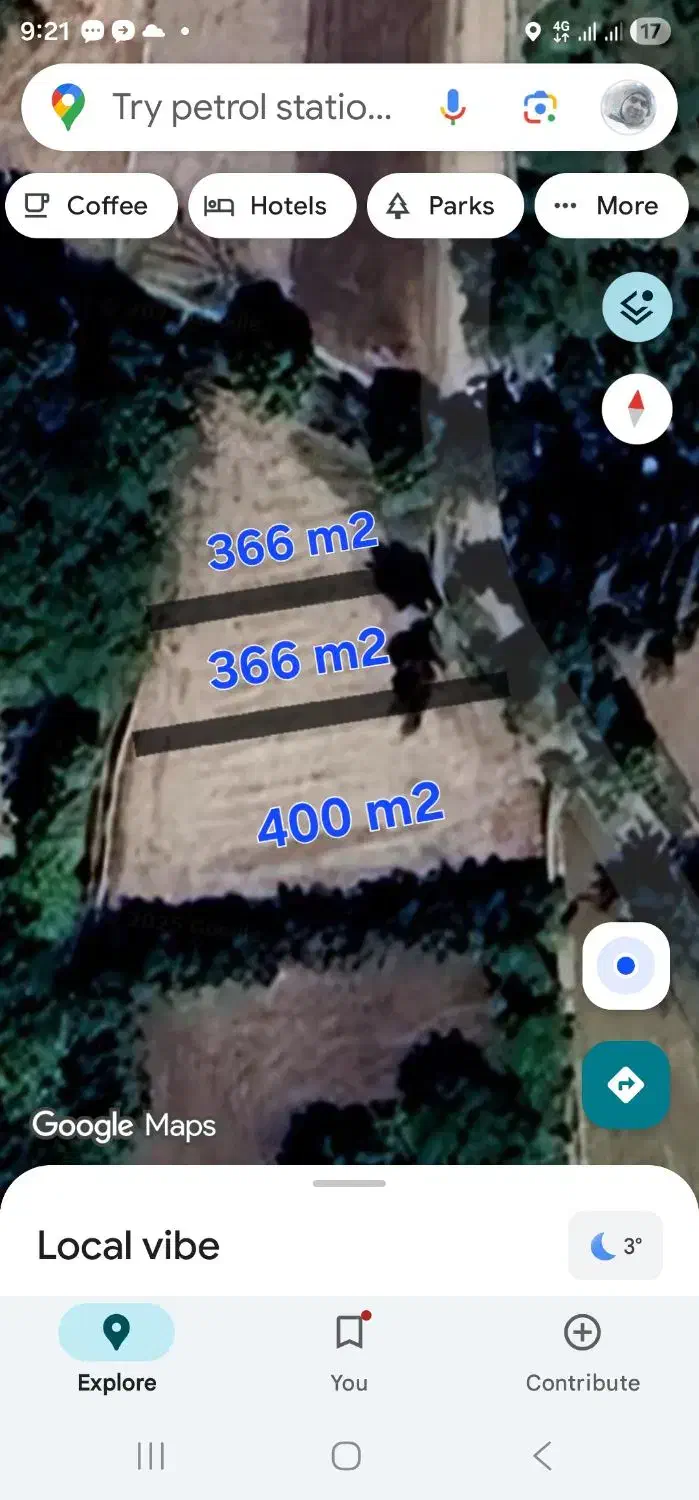The height and width of the screenshot is (1500, 699).
Task: Go to the You tab
Action: coord(349,1350)
